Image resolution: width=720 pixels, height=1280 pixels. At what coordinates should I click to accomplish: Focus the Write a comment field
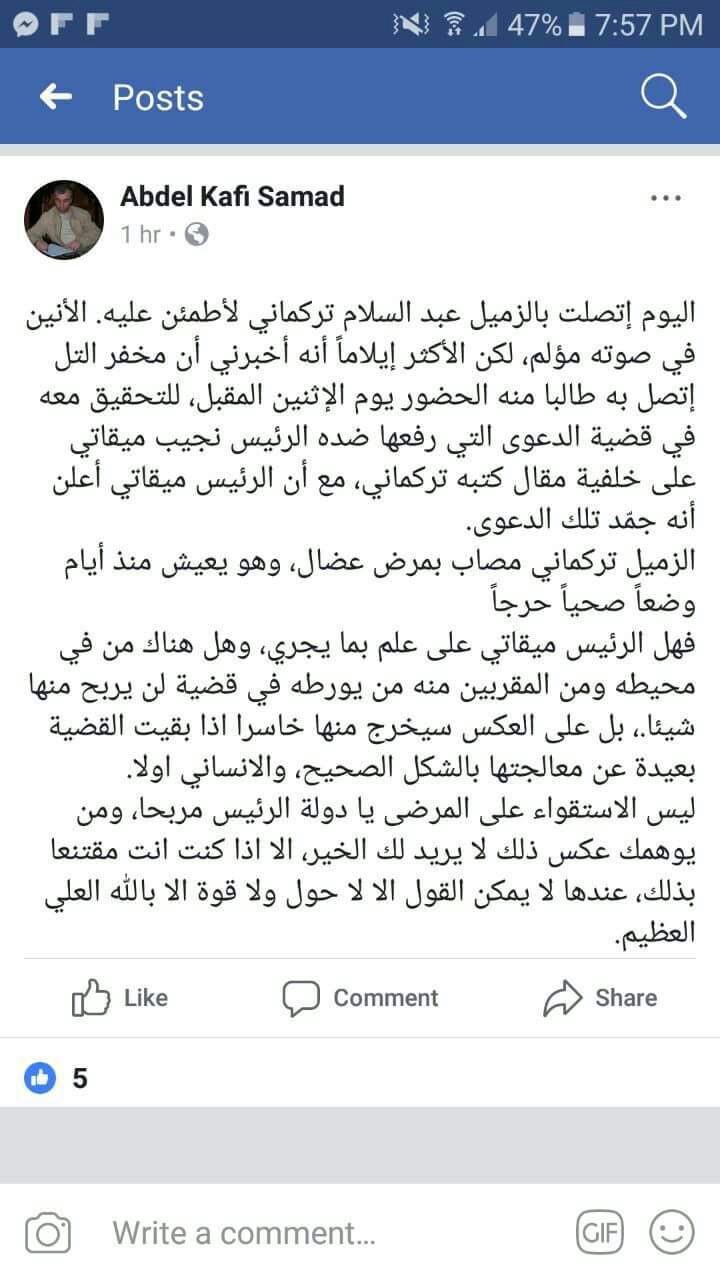coord(300,1232)
